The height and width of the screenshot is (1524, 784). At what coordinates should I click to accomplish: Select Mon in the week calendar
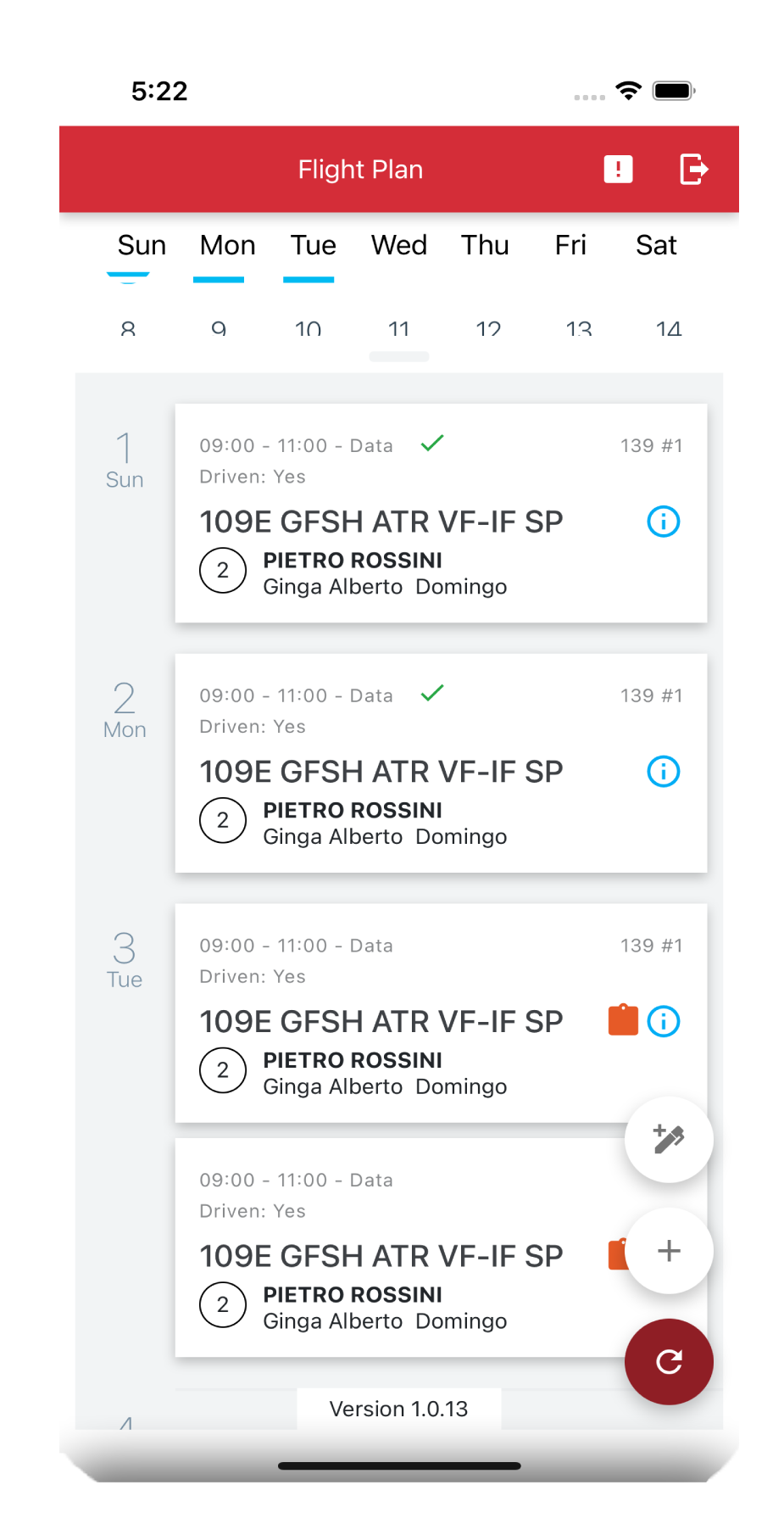pyautogui.click(x=227, y=245)
